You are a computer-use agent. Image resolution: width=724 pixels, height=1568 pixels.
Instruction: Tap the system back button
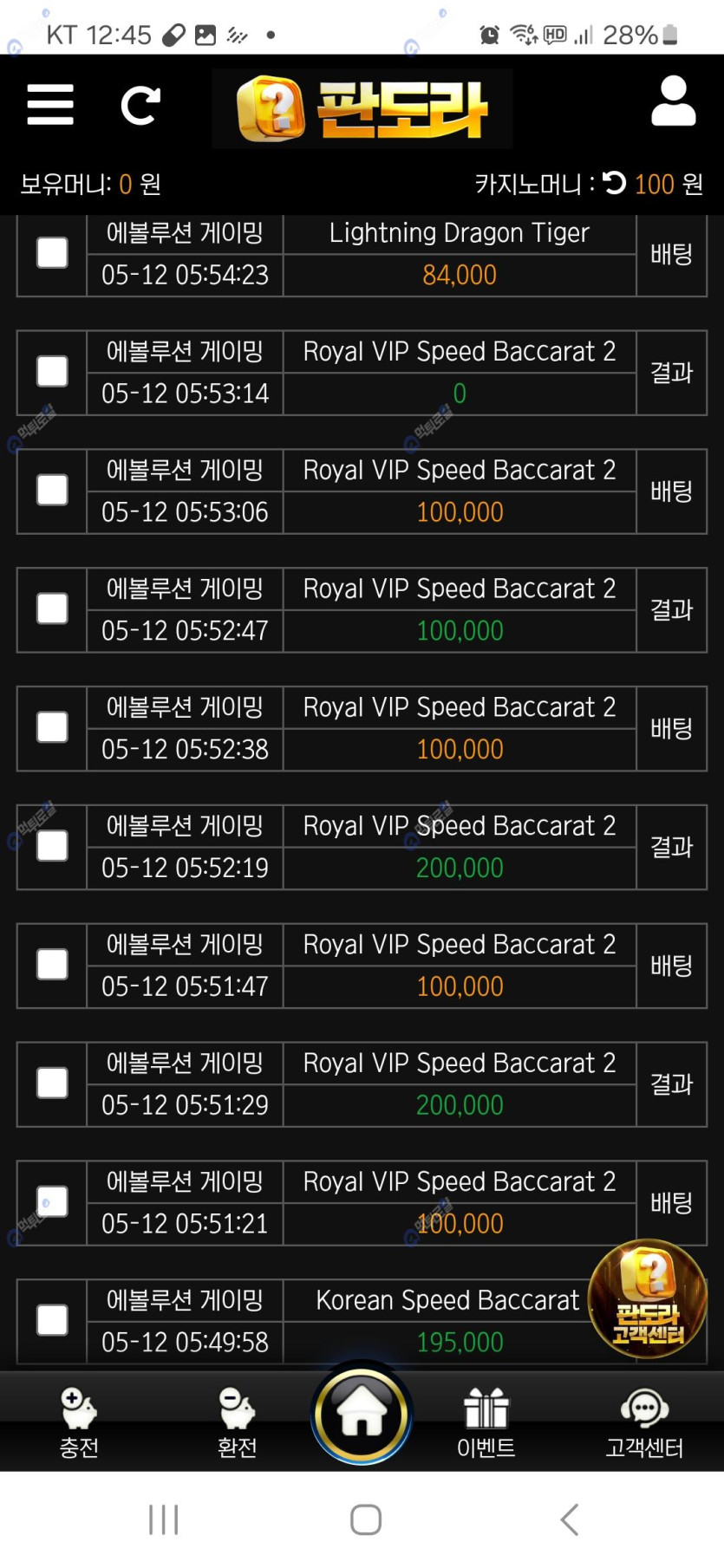pyautogui.click(x=569, y=1519)
